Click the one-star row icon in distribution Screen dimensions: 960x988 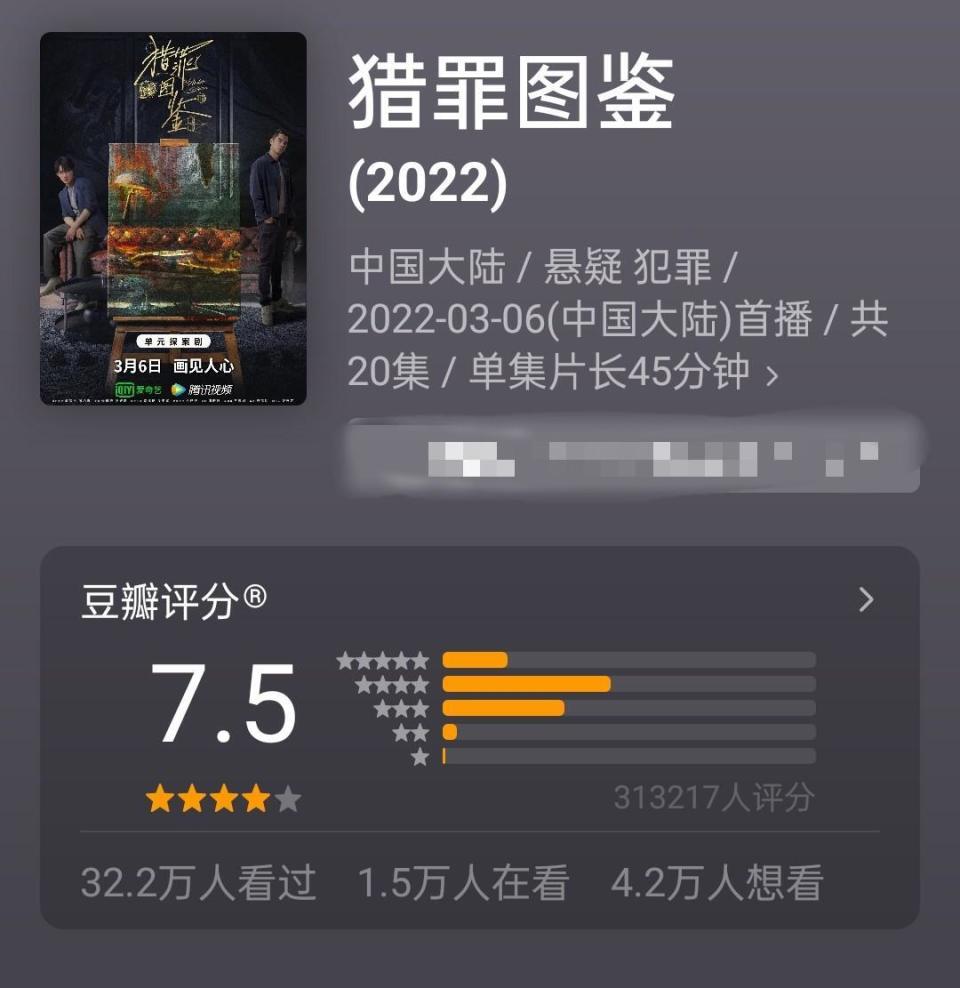421,755
